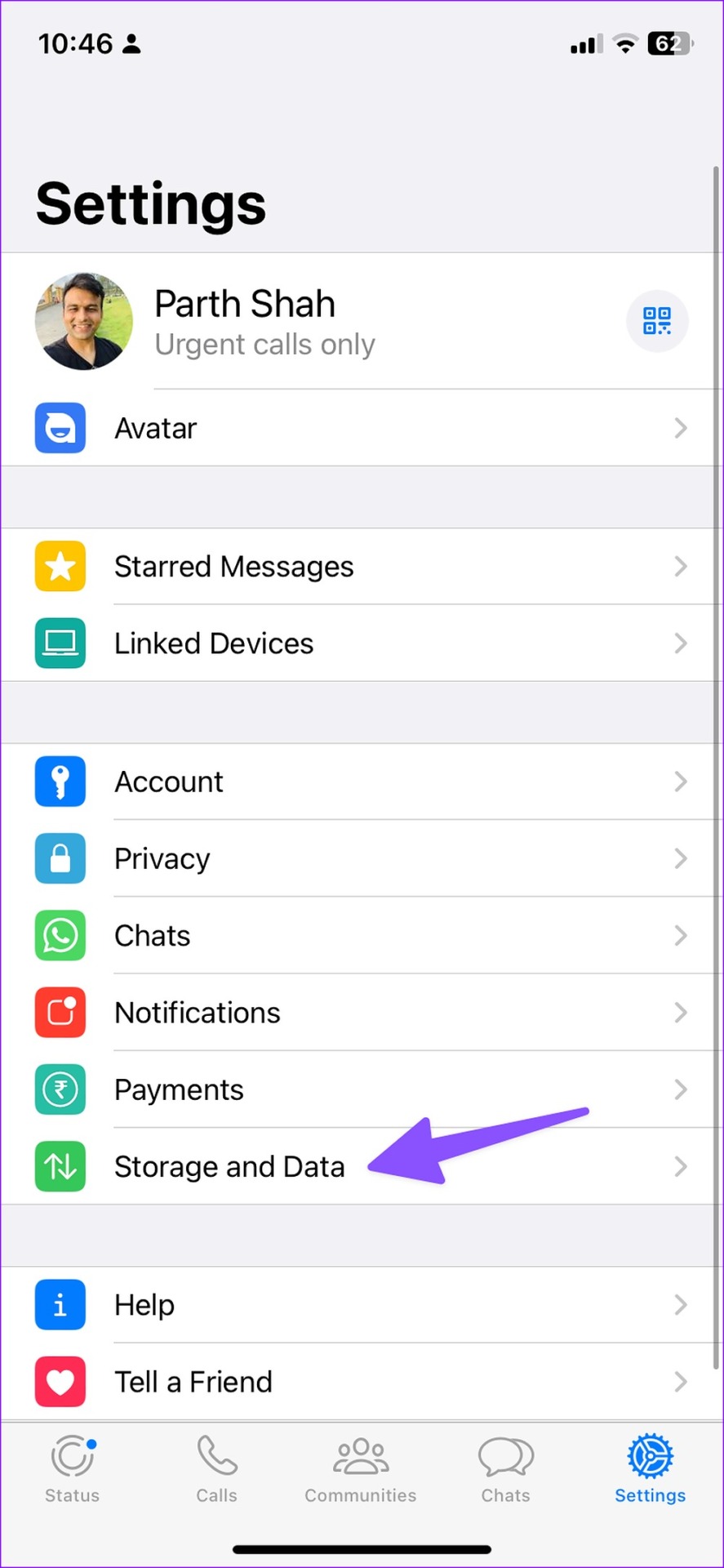This screenshot has height=1568, width=724.
Task: Switch to the Status tab
Action: 72,1468
